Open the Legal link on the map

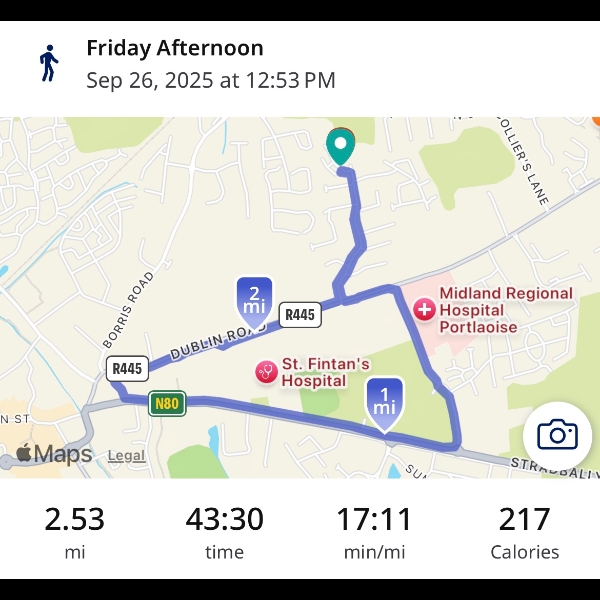click(x=126, y=456)
